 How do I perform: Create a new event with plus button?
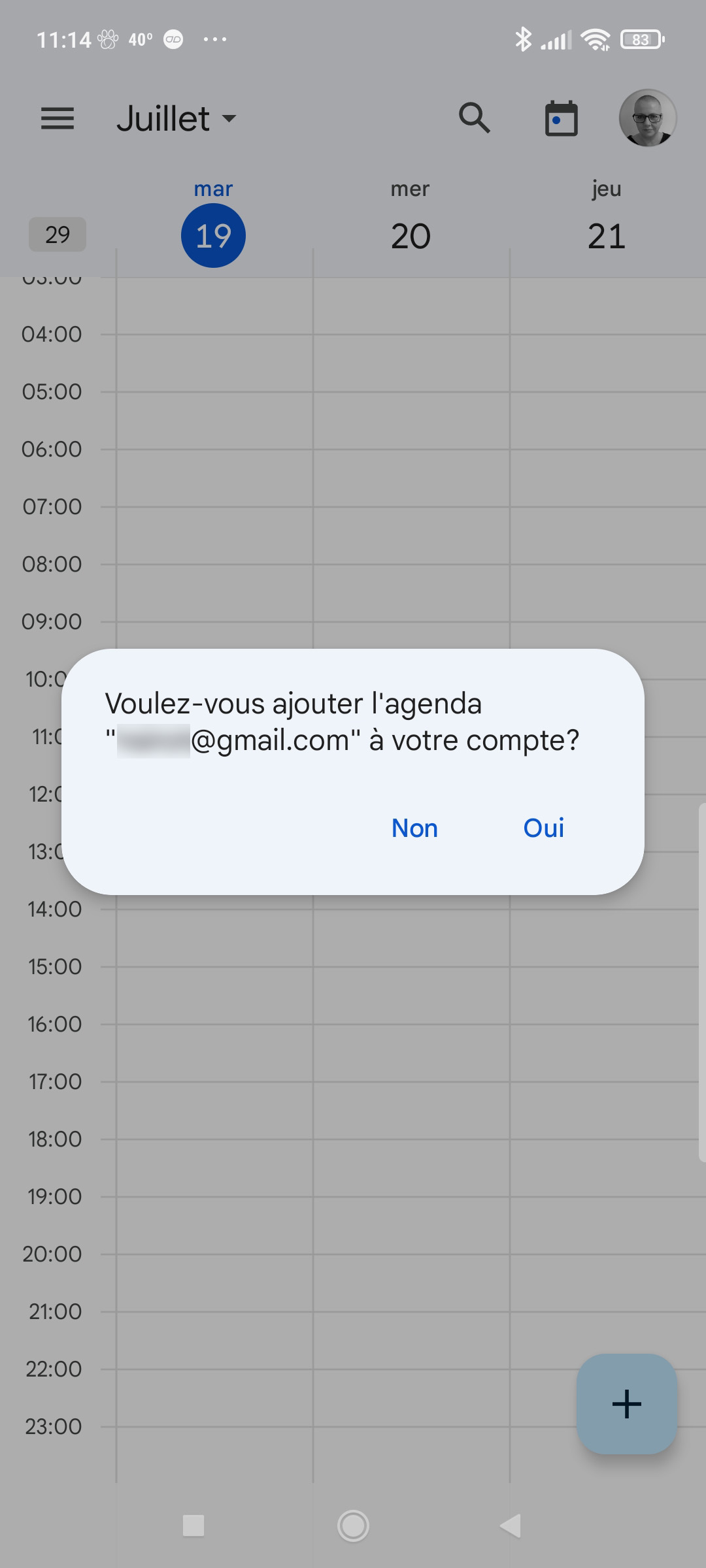(x=626, y=1403)
